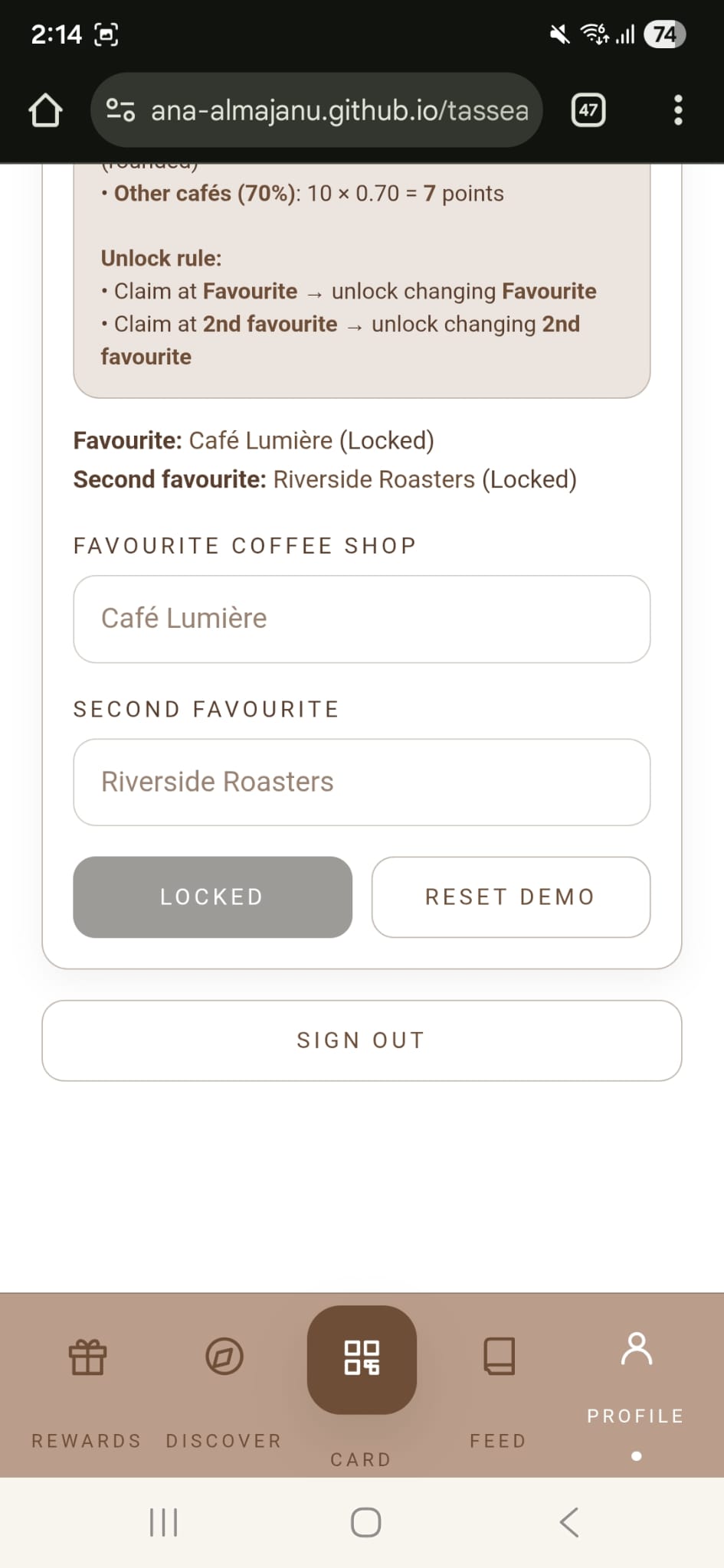Sign out of the account
Screen dimensions: 724x1568
point(362,1040)
